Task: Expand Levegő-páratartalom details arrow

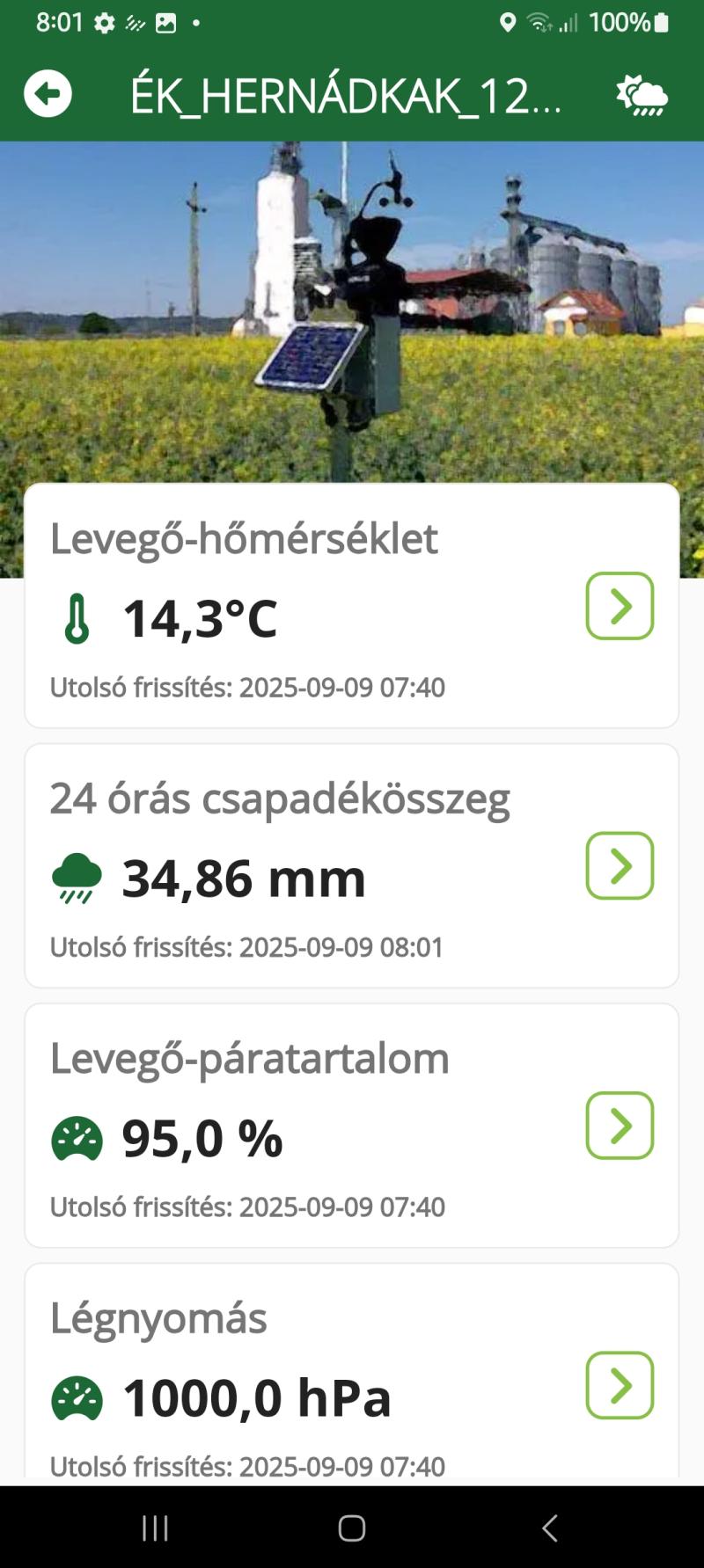Action: [x=620, y=1126]
